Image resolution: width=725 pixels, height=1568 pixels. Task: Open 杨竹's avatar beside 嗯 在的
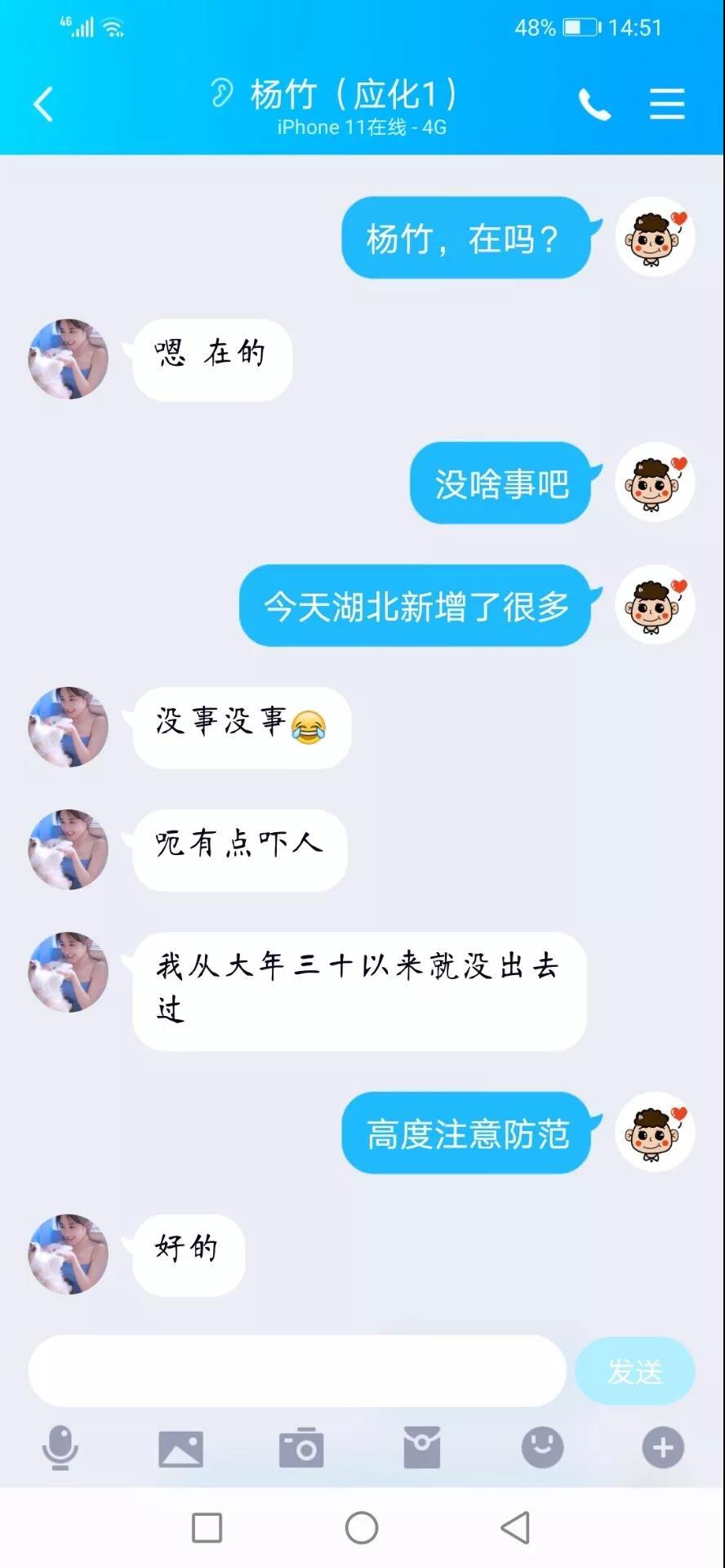69,359
